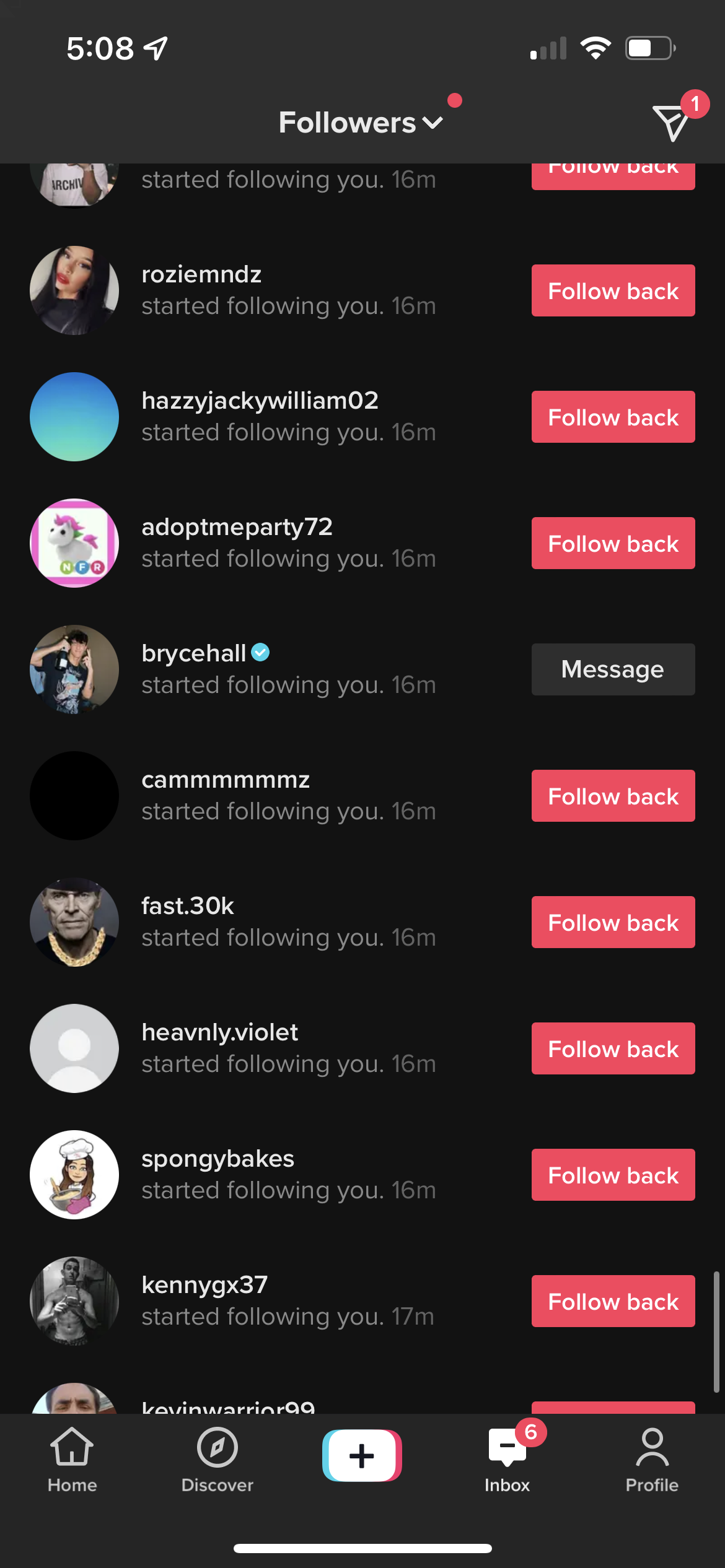This screenshot has width=725, height=1568.
Task: Message brycehall
Action: pos(612,669)
